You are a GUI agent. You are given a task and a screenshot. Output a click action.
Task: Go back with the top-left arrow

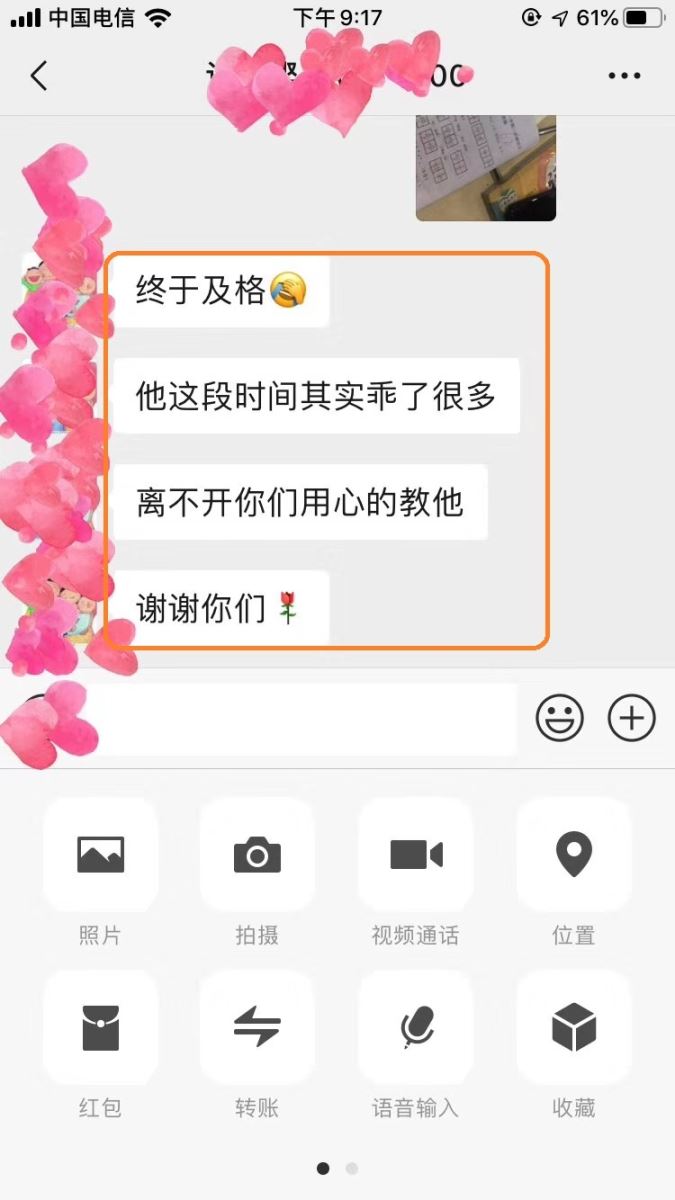(x=39, y=76)
